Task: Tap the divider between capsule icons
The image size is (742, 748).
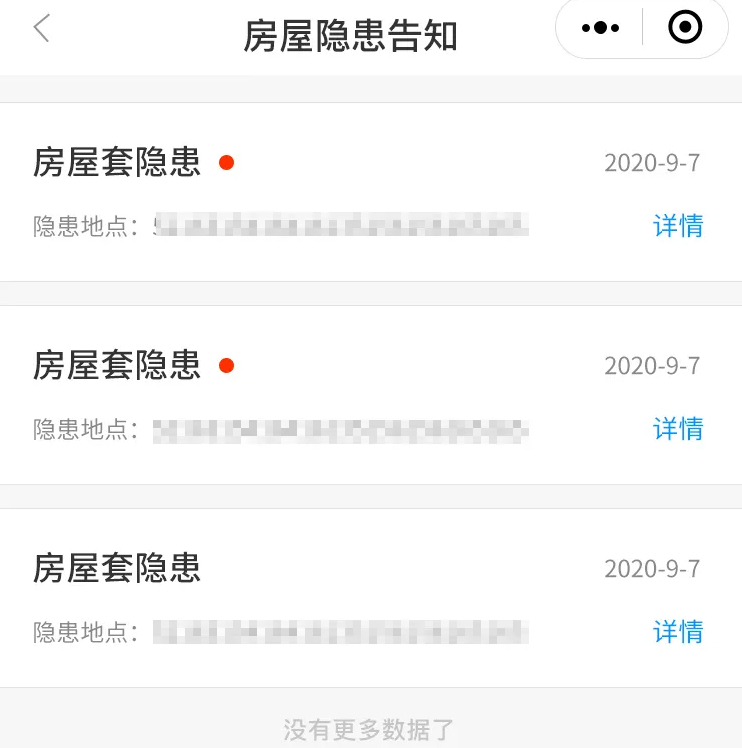Action: 641,28
